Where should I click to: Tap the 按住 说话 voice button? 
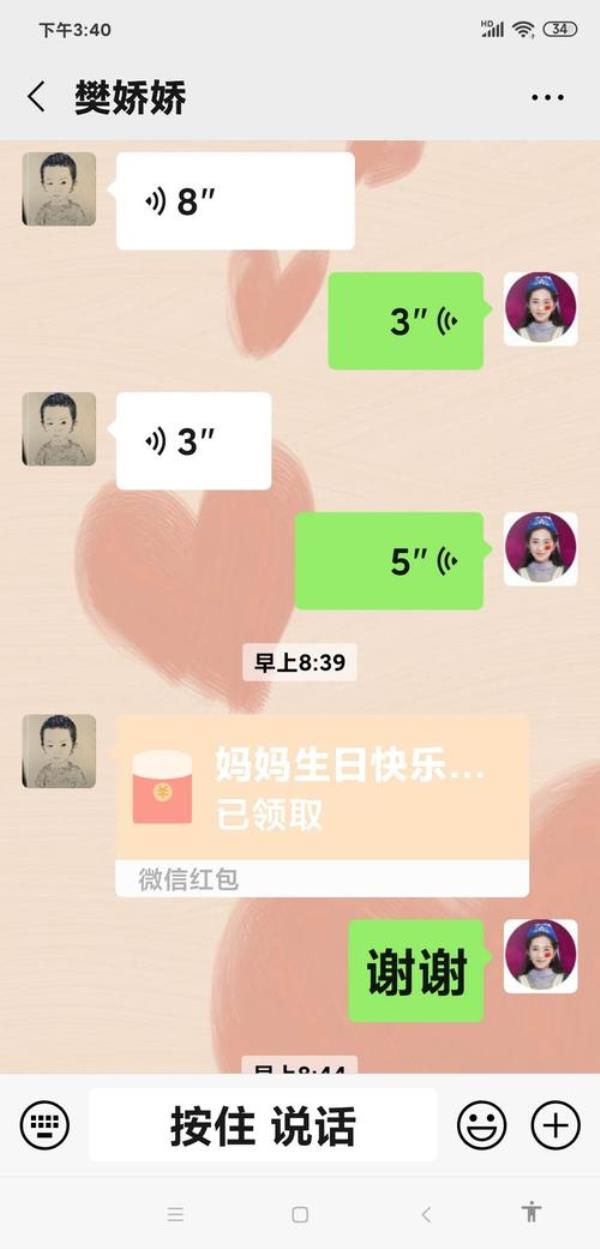point(262,1126)
